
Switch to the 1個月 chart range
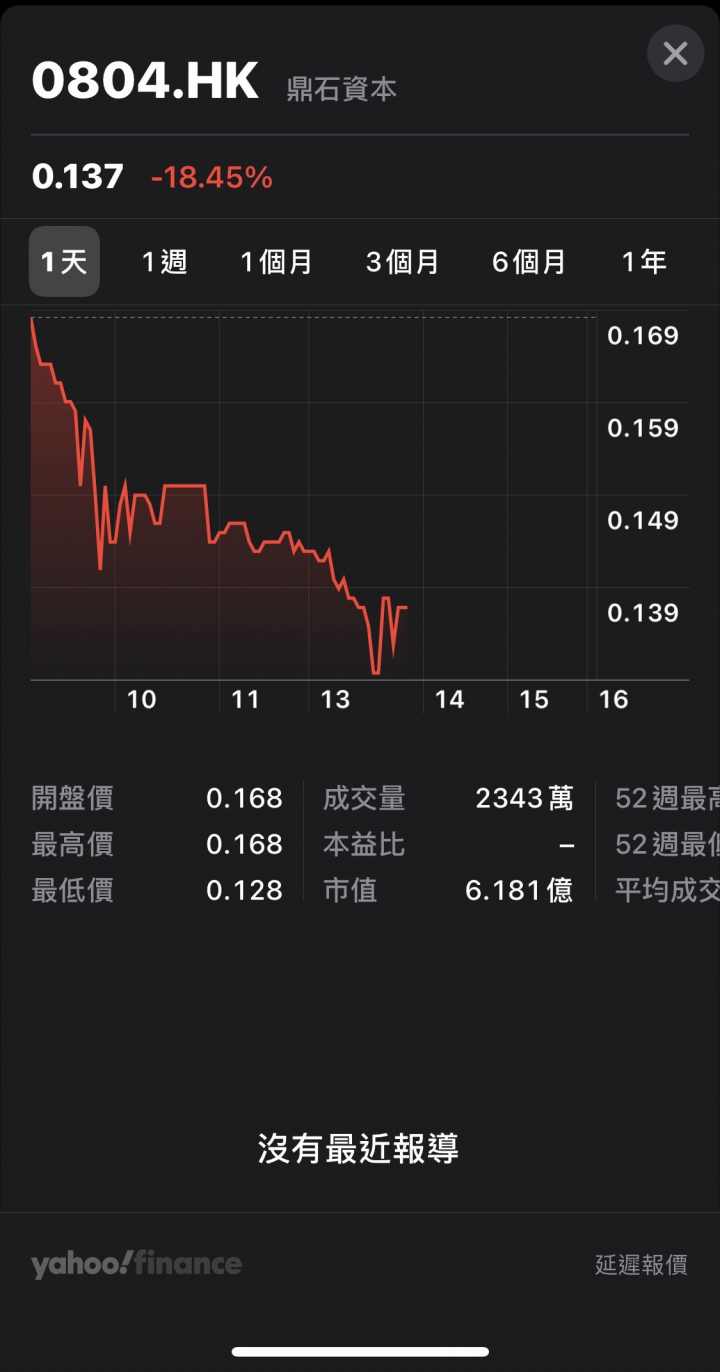tap(277, 262)
